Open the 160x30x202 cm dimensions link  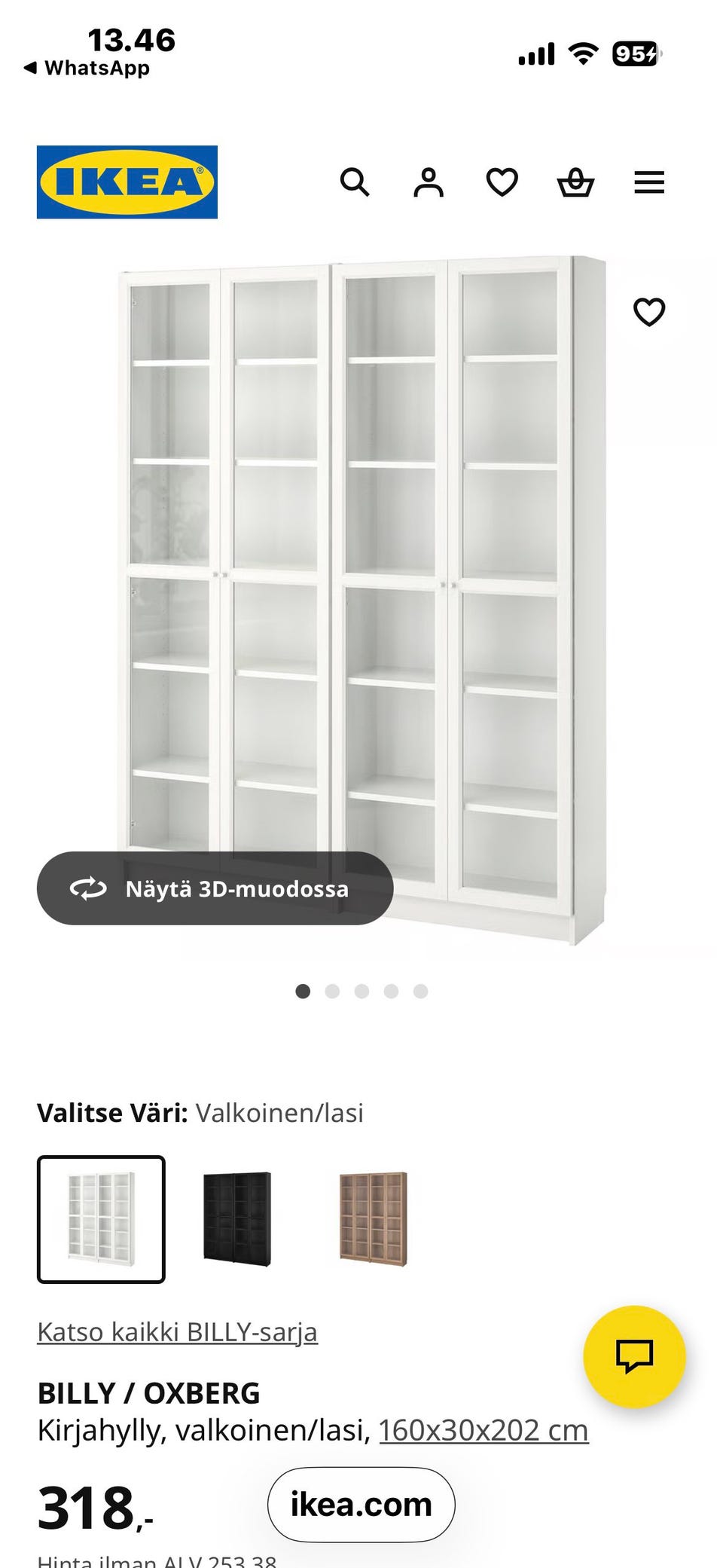click(x=484, y=1428)
